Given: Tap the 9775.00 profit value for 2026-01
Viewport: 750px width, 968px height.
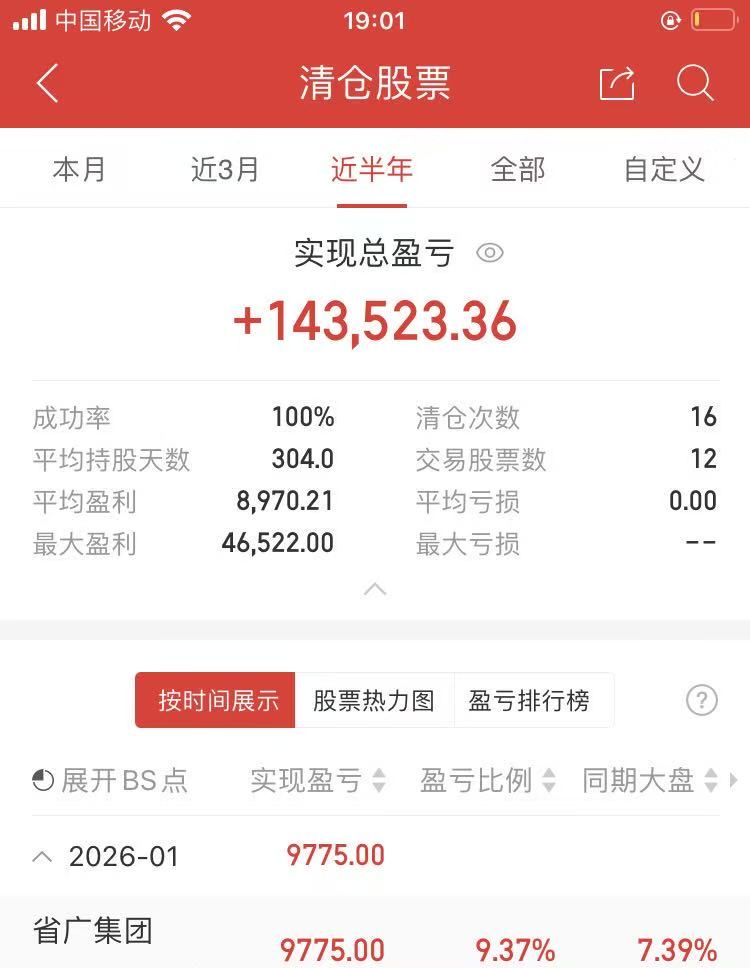Looking at the screenshot, I should pyautogui.click(x=332, y=856).
